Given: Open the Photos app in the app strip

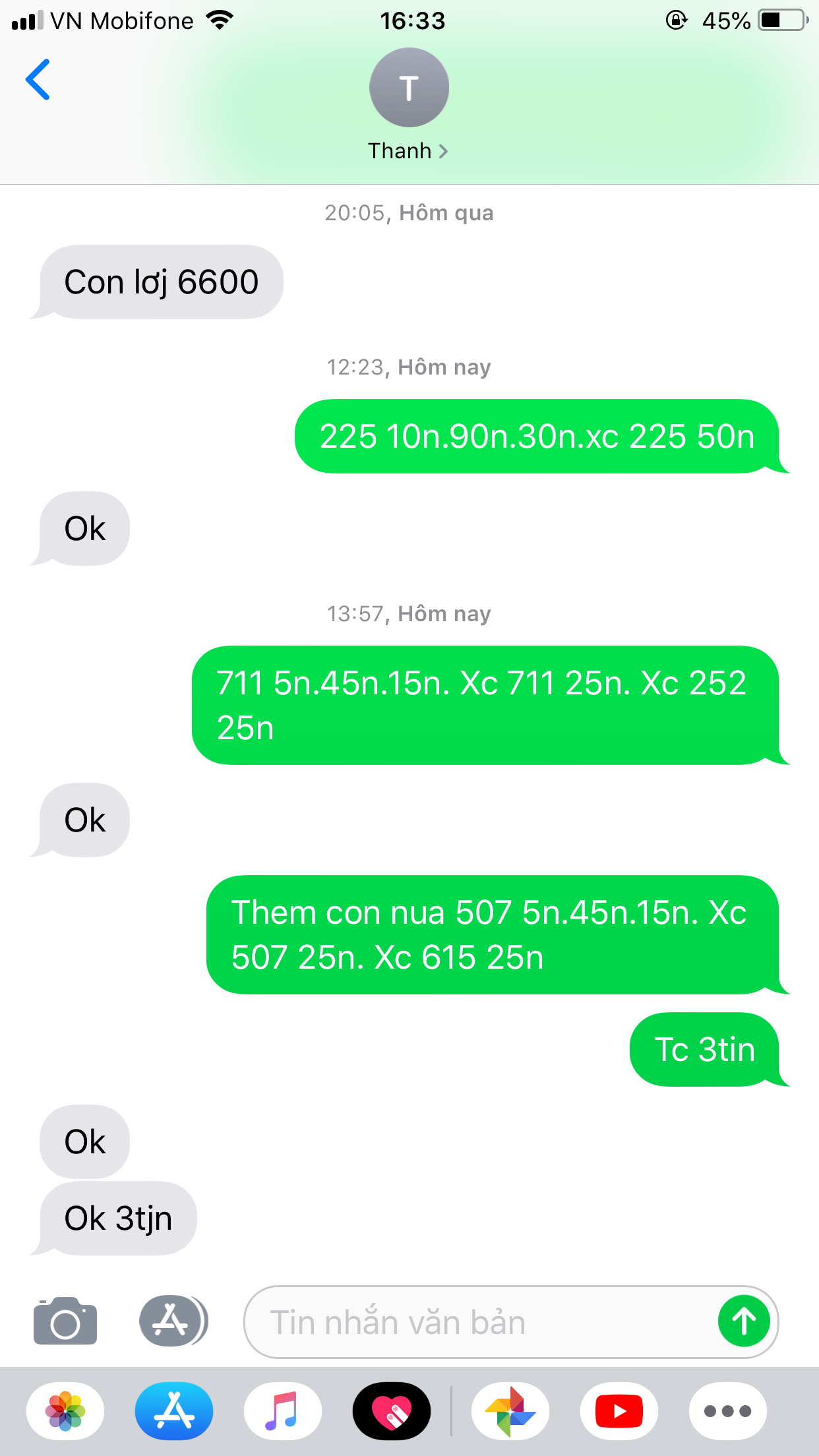Looking at the screenshot, I should [65, 1411].
